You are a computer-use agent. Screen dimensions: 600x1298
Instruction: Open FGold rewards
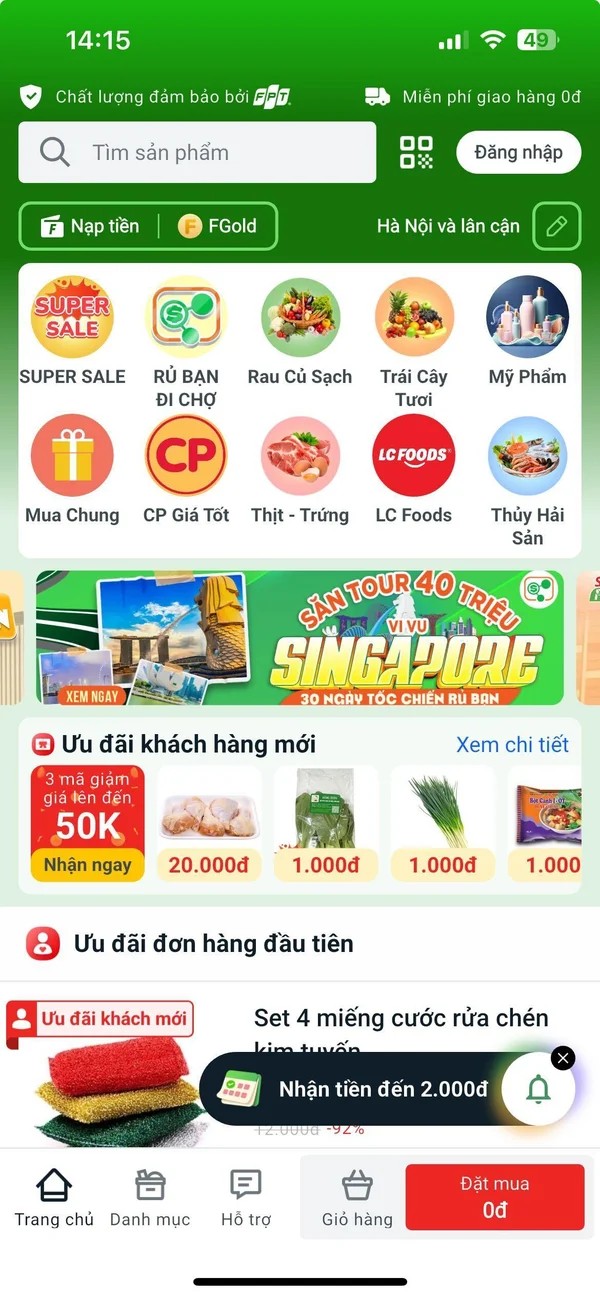point(218,226)
